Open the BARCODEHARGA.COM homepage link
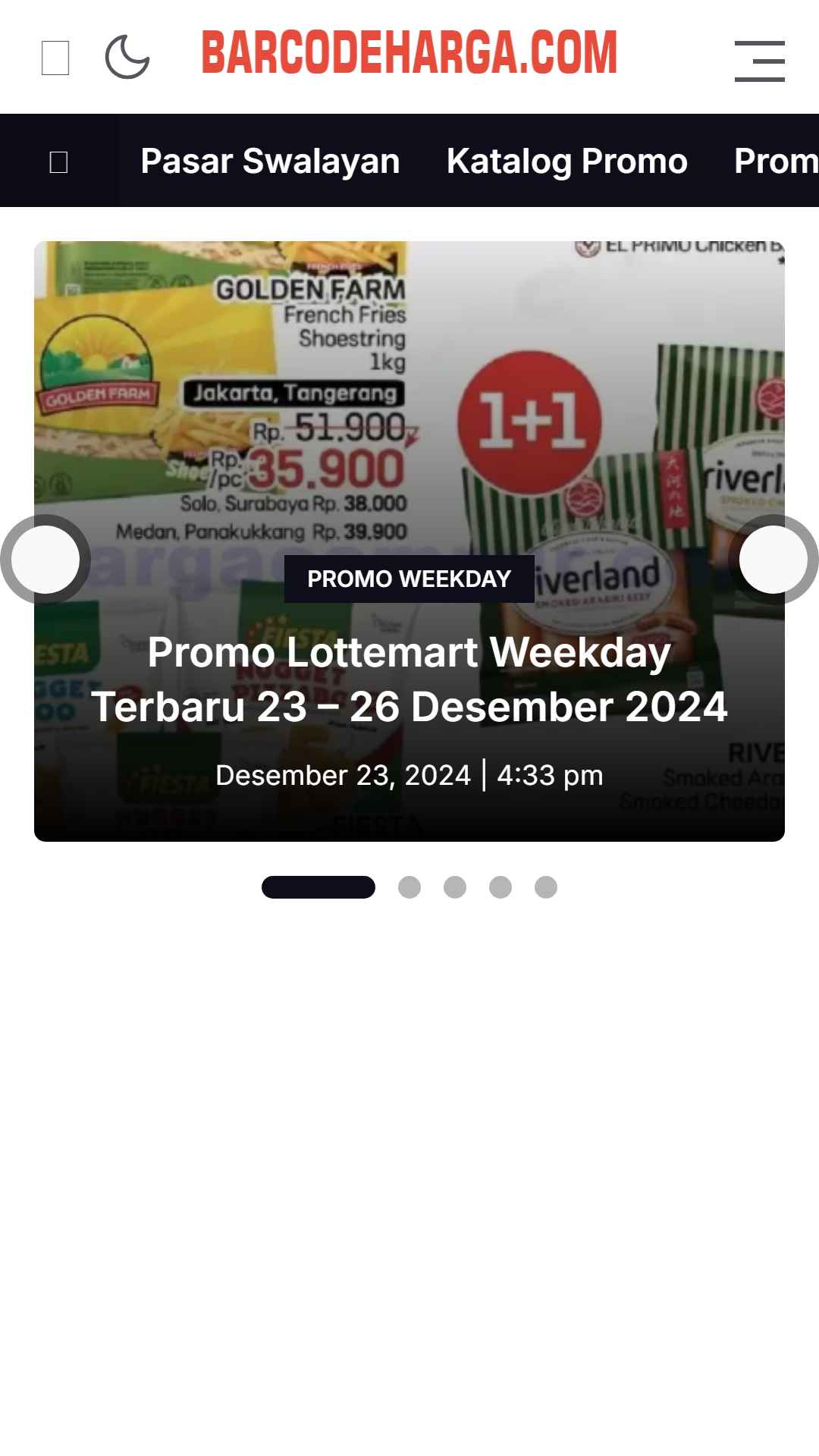 [x=409, y=53]
